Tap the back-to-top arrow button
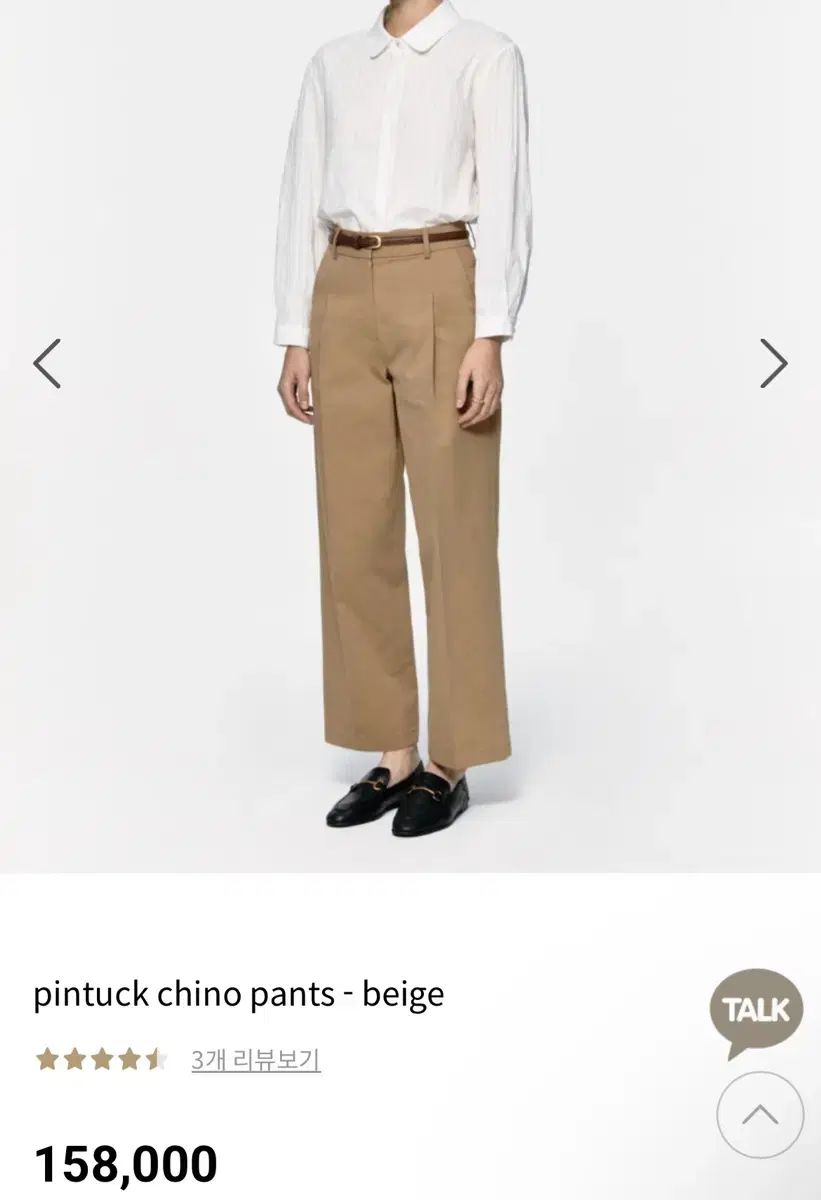Viewport: 821px width, 1200px height. (760, 1115)
